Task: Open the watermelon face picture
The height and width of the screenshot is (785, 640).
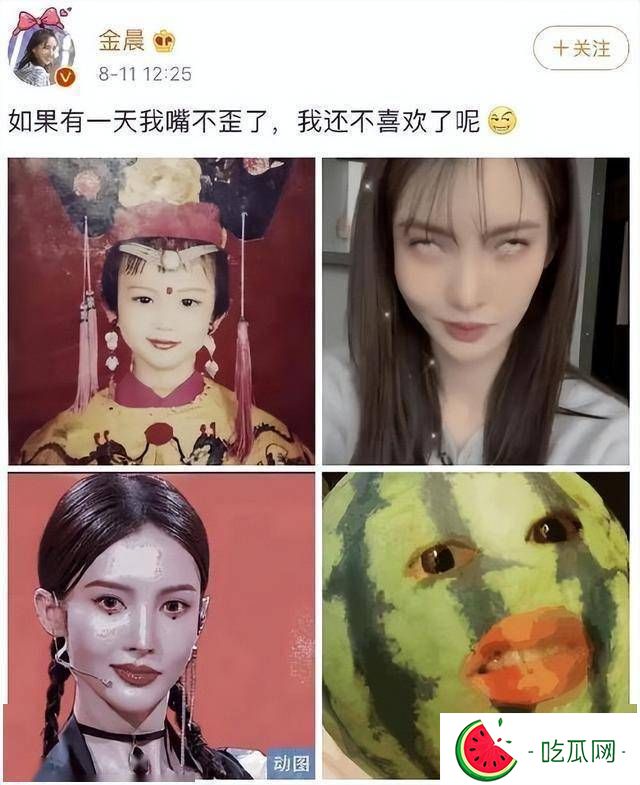Action: point(475,600)
